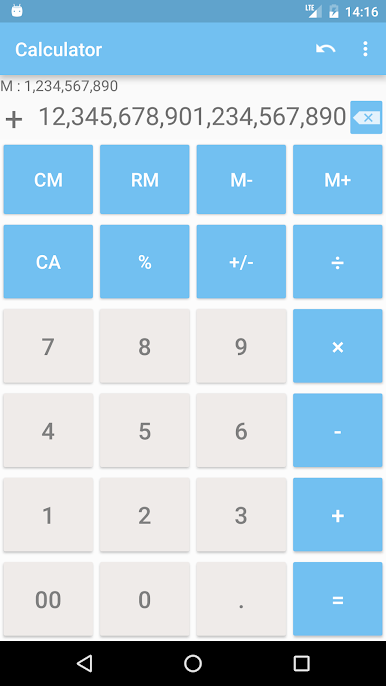The width and height of the screenshot is (386, 686).
Task: Tap the 00 key
Action: point(48,599)
